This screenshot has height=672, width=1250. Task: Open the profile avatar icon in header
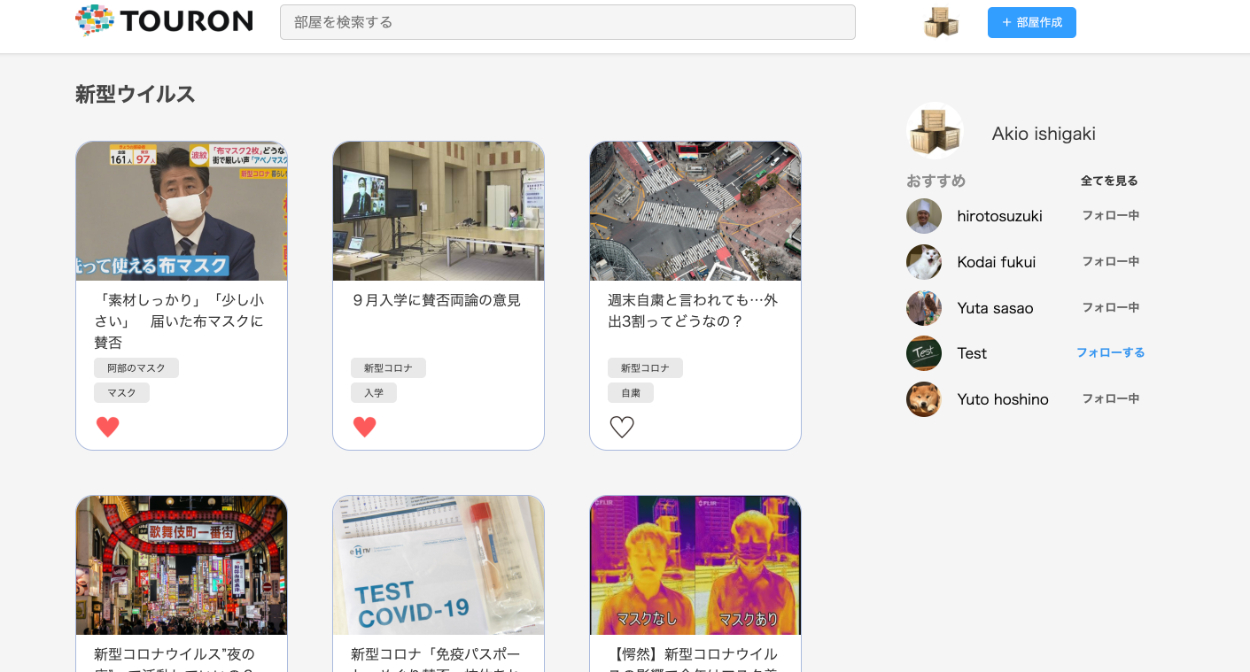(x=940, y=22)
